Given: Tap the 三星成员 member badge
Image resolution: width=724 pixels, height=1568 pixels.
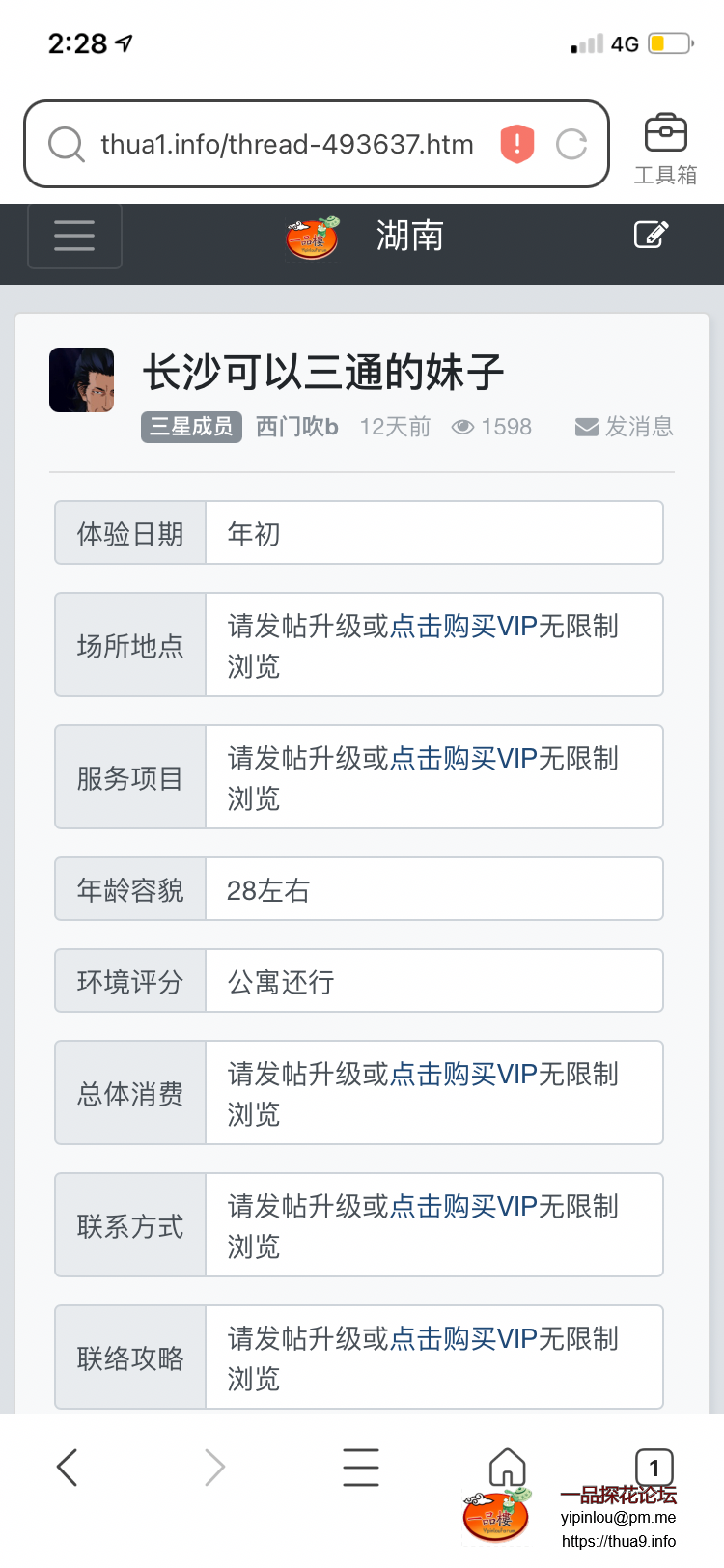Looking at the screenshot, I should pyautogui.click(x=191, y=426).
